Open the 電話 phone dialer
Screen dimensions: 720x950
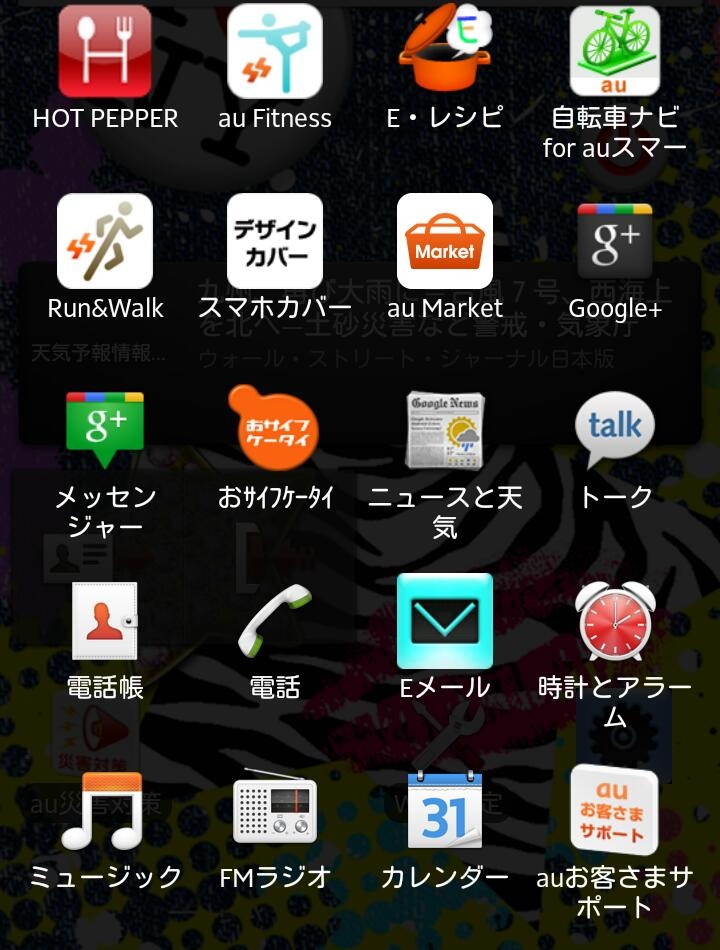pyautogui.click(x=275, y=620)
